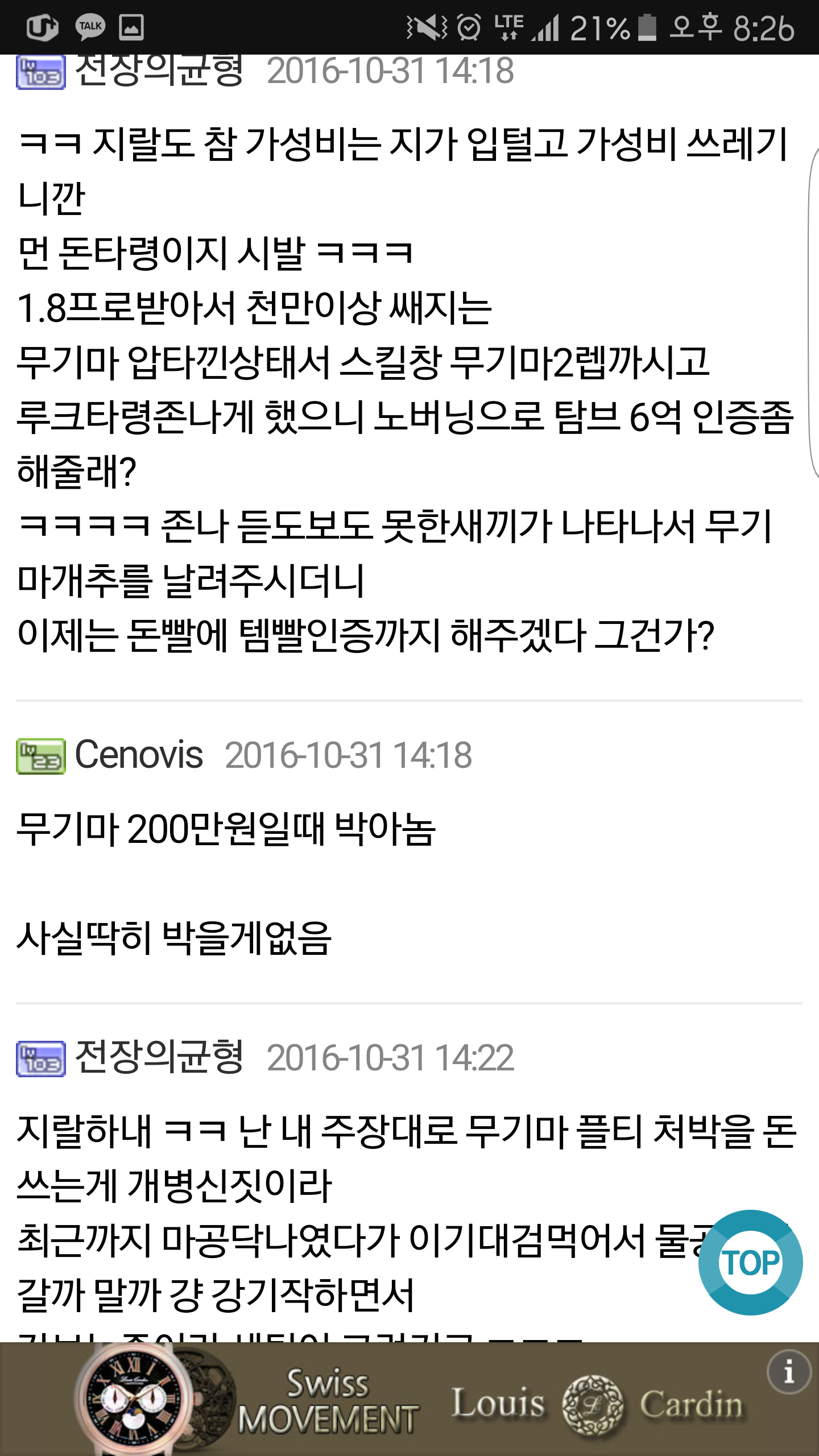This screenshot has height=1456, width=819.
Task: Jump to top with the TOP button
Action: [x=750, y=1262]
